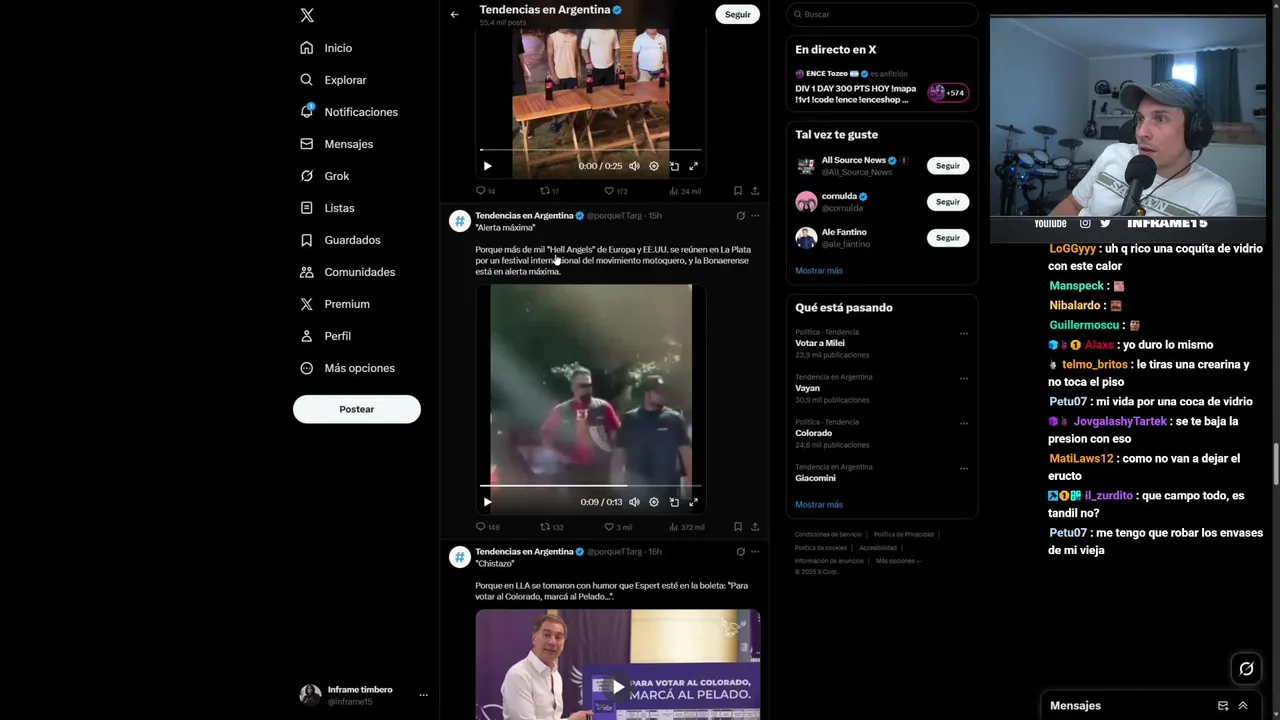The image size is (1280, 720).
Task: Follow All Source News
Action: (947, 166)
